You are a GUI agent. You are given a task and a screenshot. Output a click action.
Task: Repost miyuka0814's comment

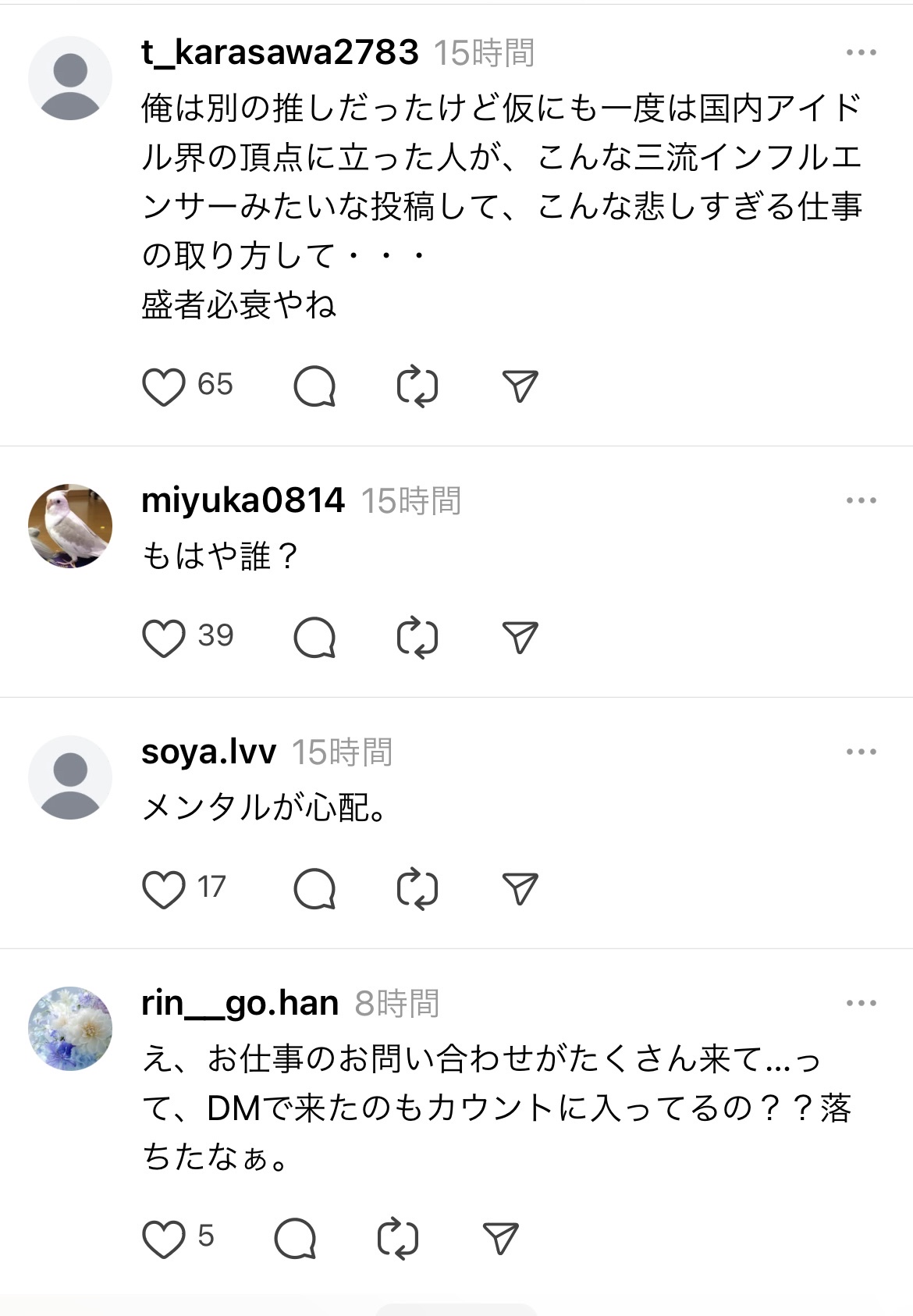417,638
